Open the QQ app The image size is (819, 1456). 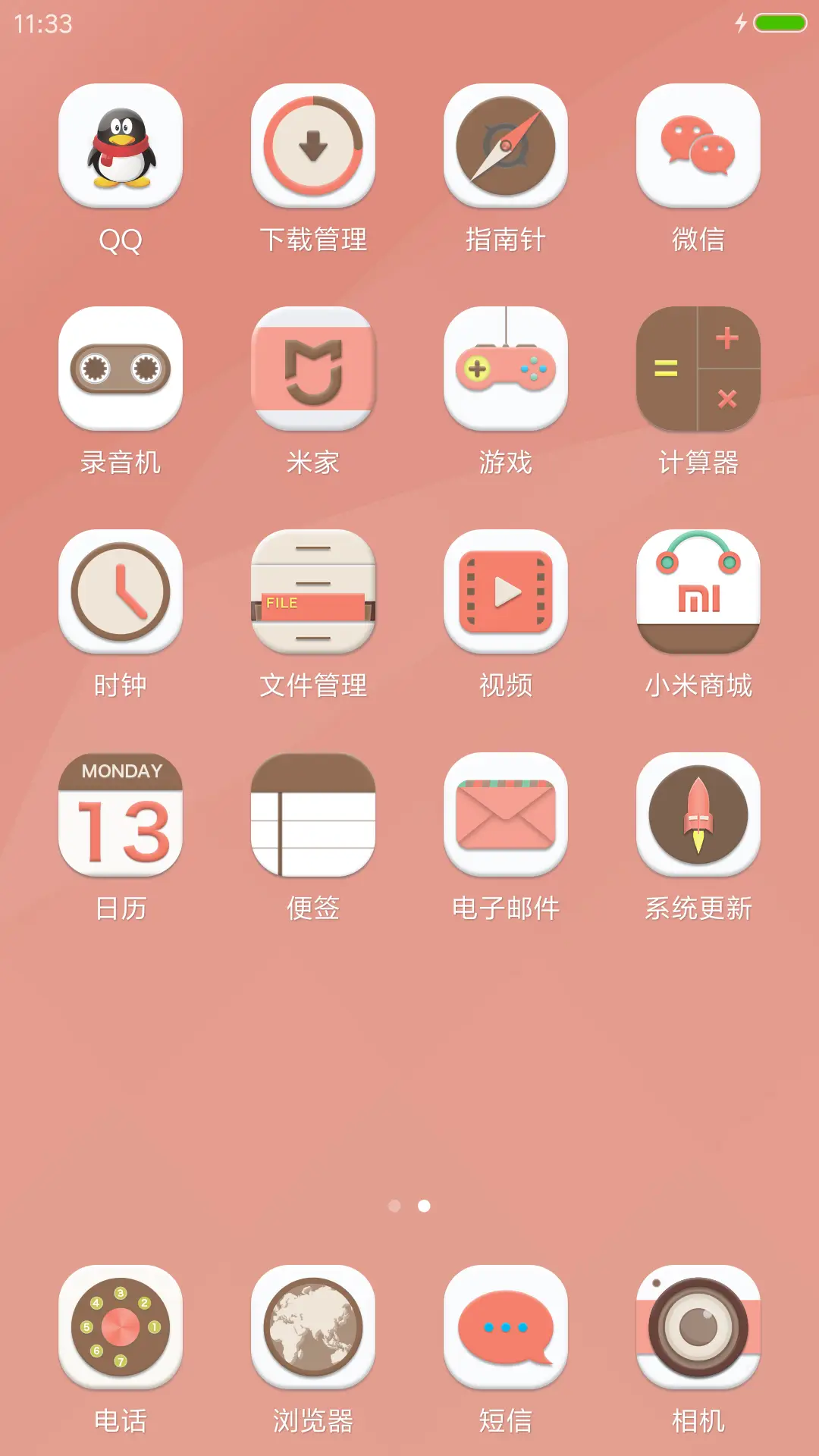point(121,148)
